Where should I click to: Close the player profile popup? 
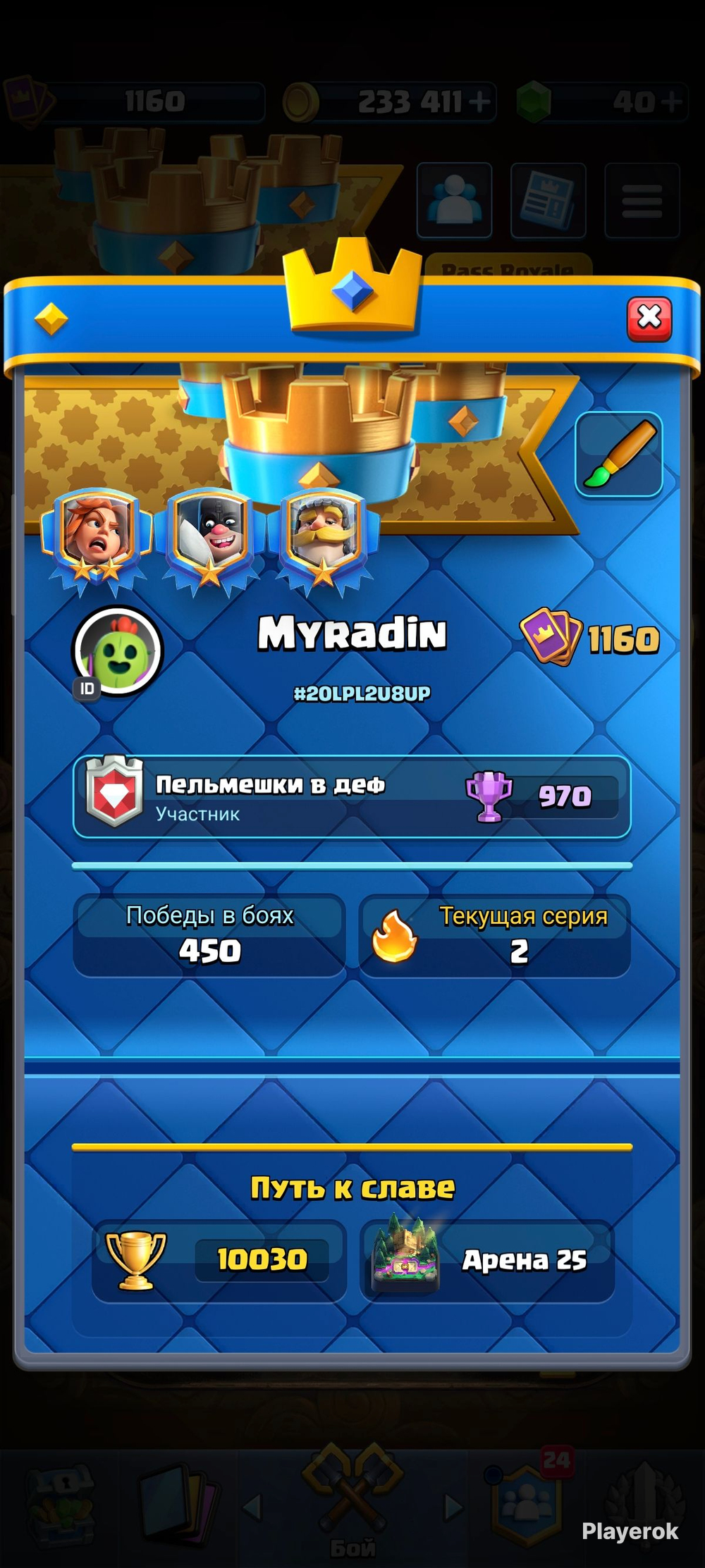[649, 319]
